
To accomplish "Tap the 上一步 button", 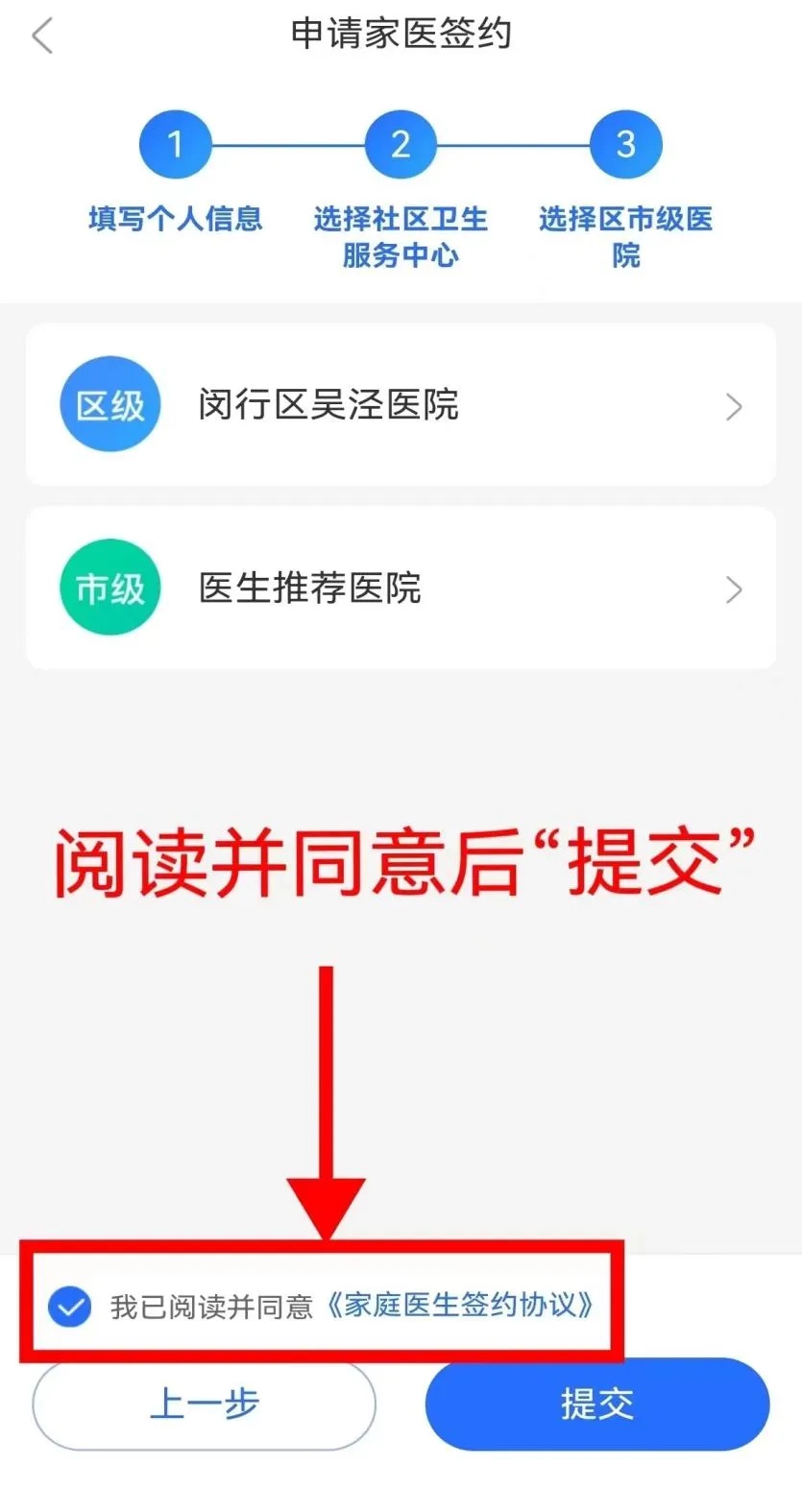I will coord(204,1404).
